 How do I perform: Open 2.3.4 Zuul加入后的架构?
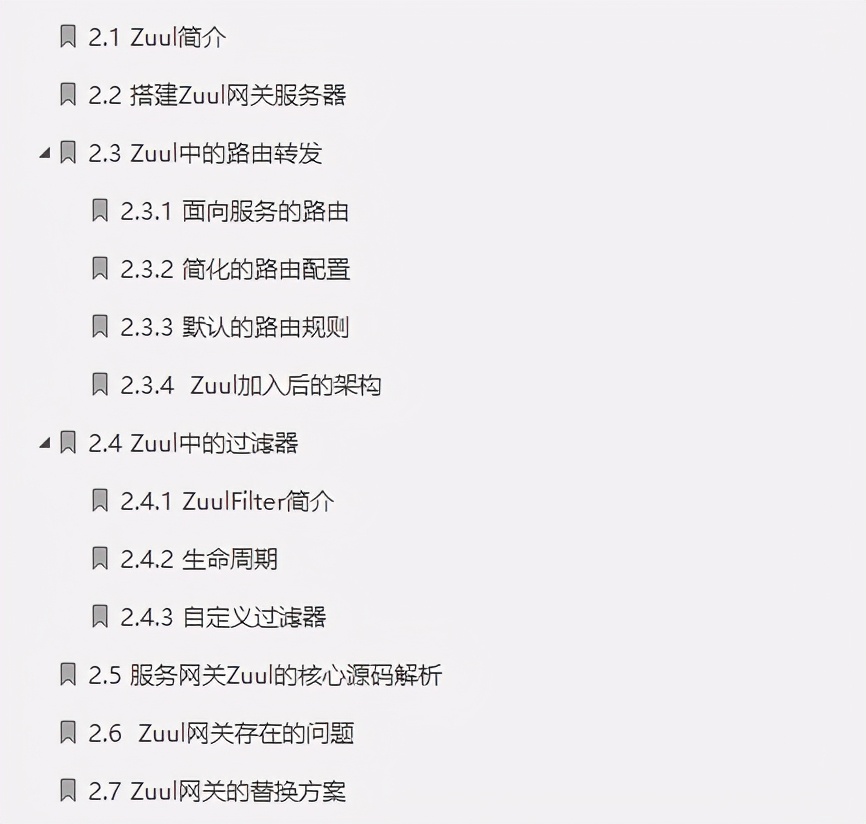[x=250, y=385]
